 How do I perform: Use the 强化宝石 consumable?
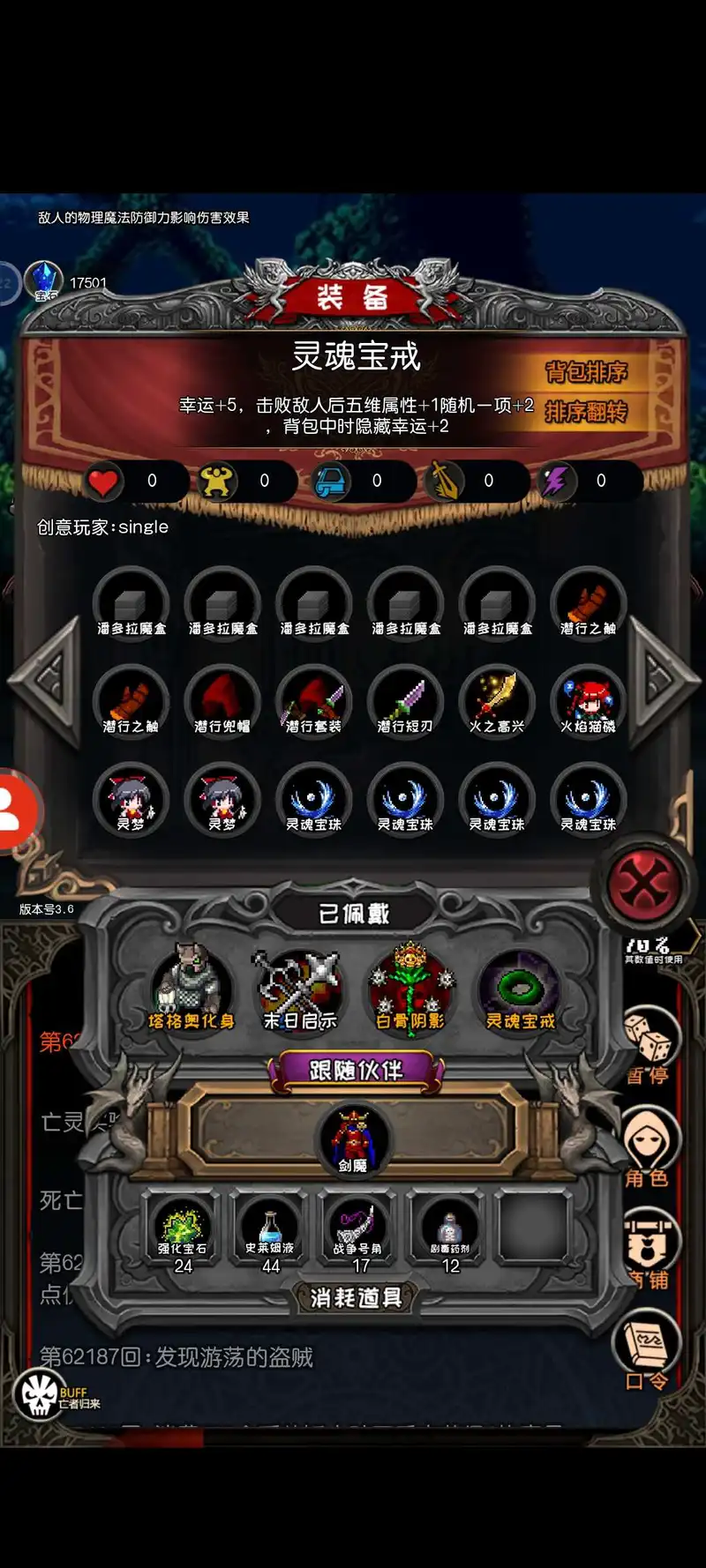183,1231
